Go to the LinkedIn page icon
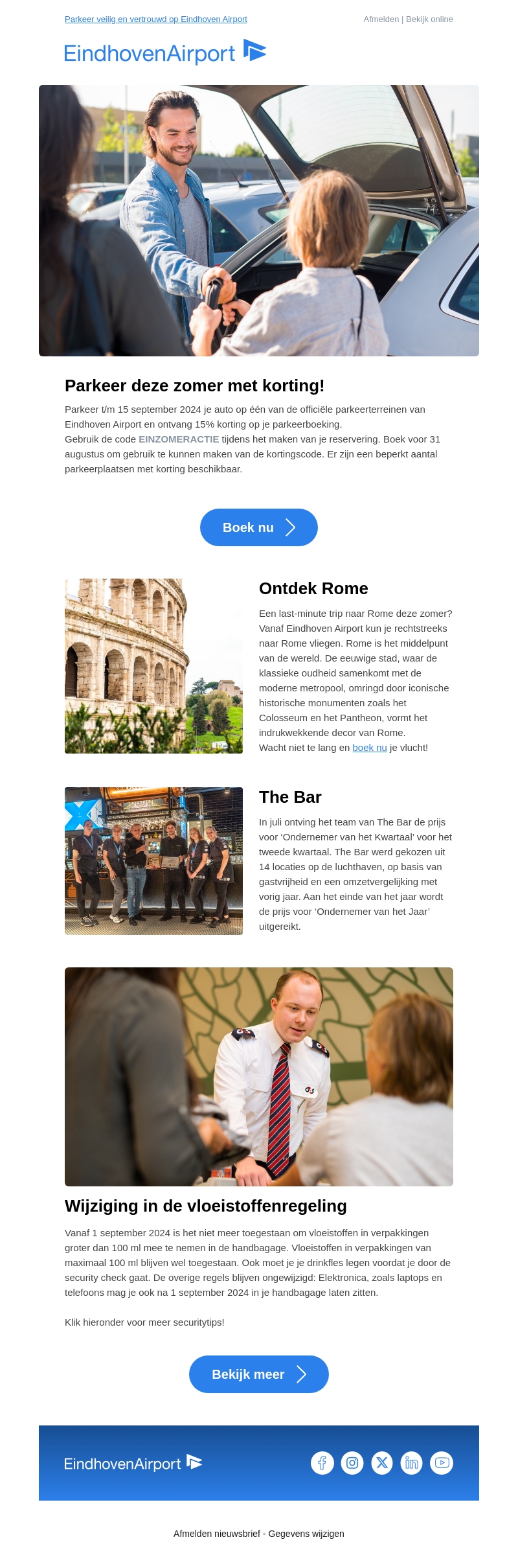 pyautogui.click(x=412, y=1463)
